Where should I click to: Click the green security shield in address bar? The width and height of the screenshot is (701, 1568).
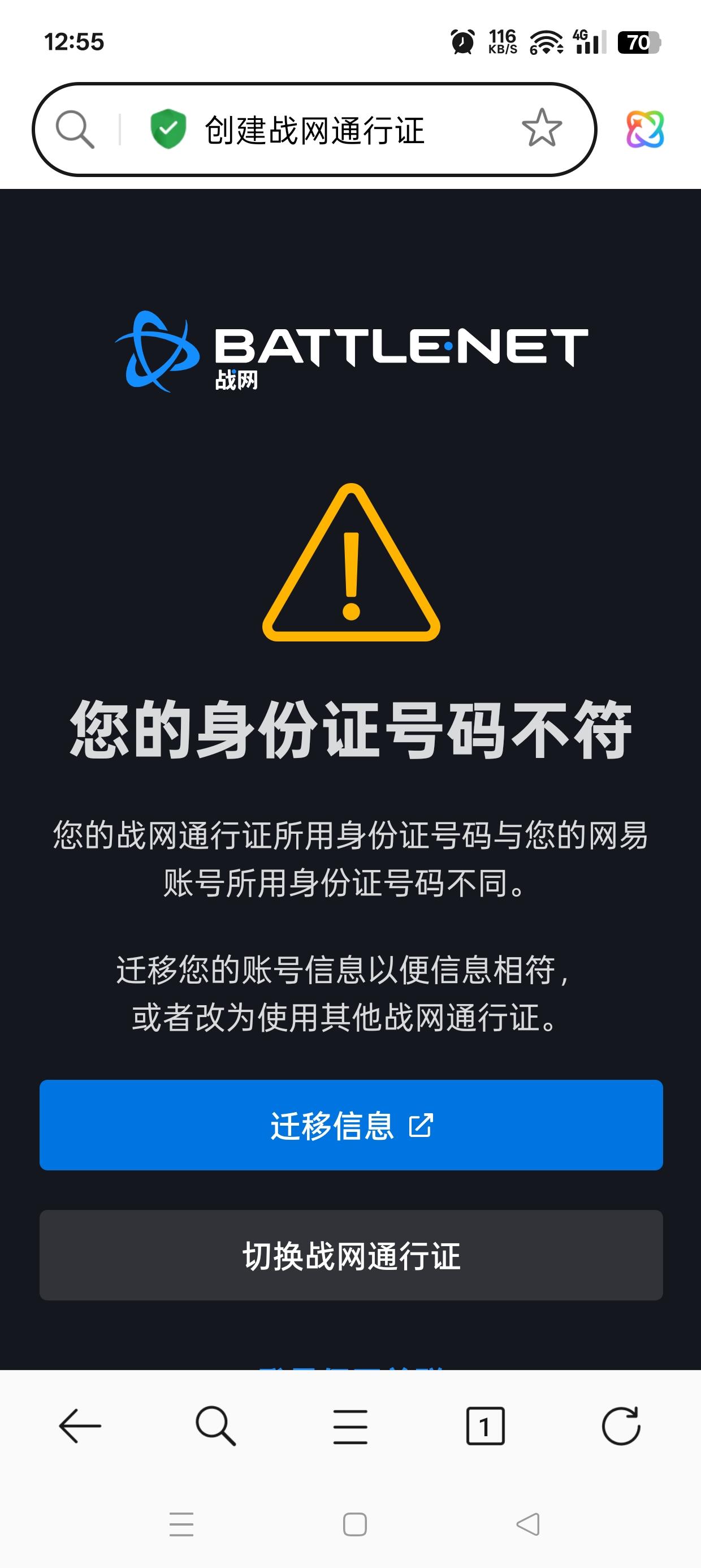pos(169,128)
